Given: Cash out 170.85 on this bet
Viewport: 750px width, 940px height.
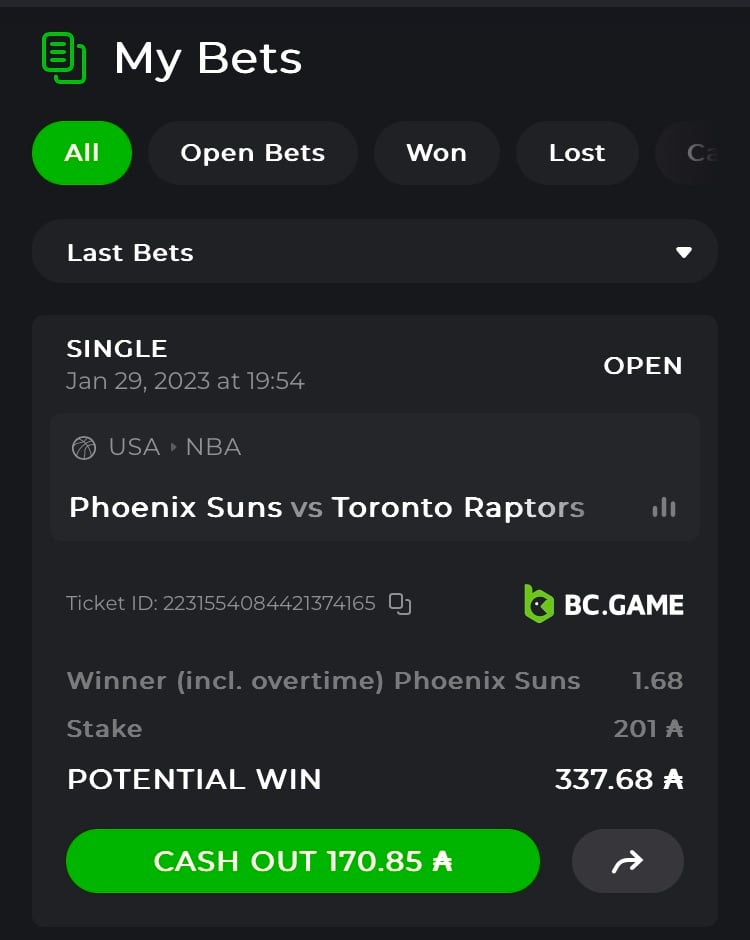Looking at the screenshot, I should tap(302, 861).
